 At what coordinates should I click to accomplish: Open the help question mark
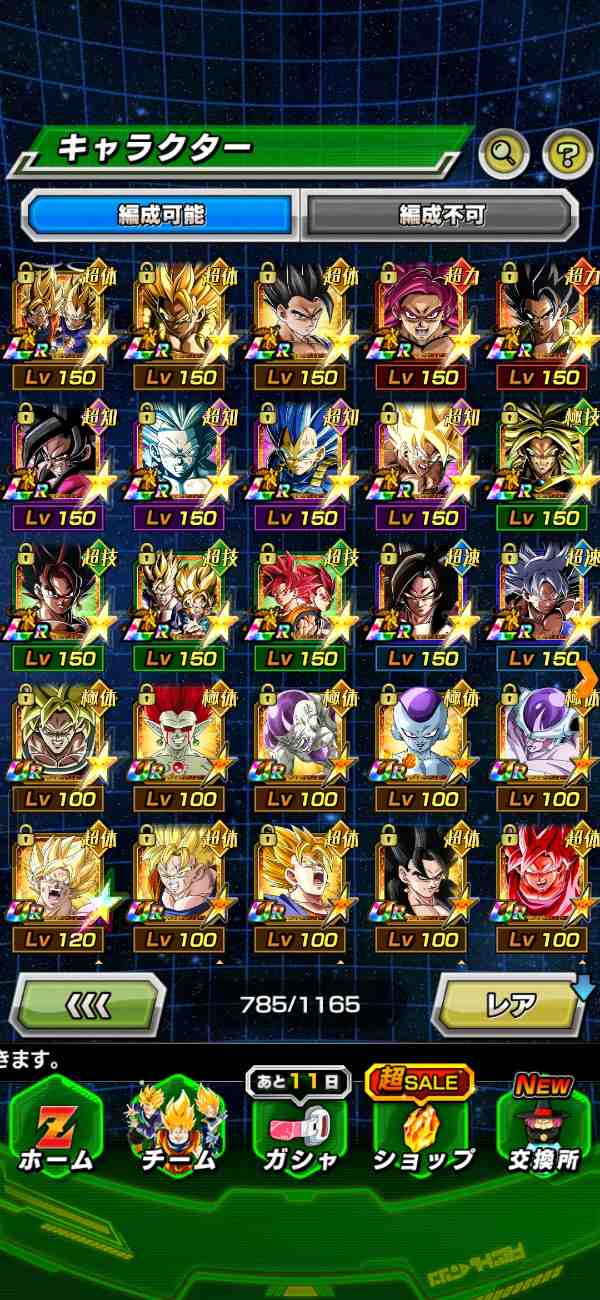coord(567,153)
